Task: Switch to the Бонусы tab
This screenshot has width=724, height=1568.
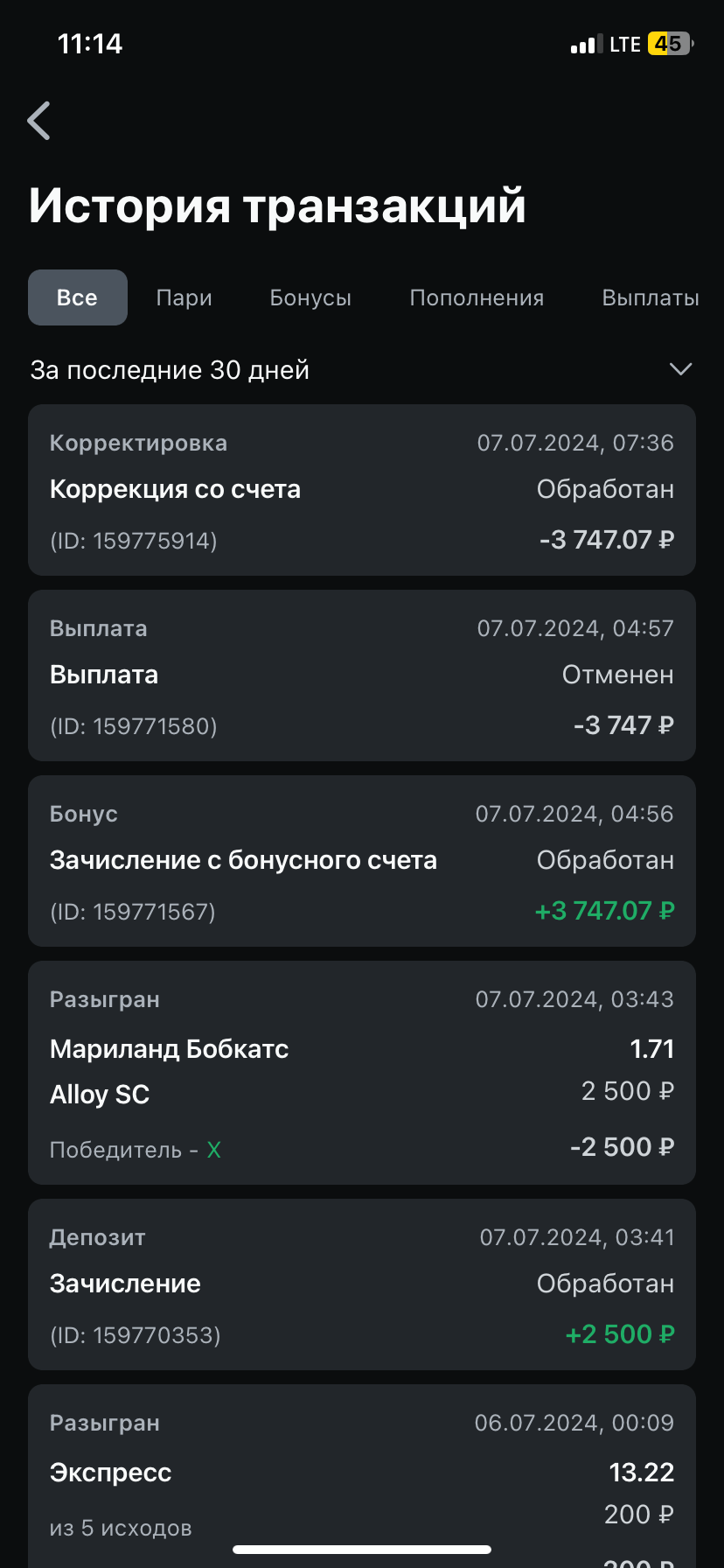Action: point(310,297)
